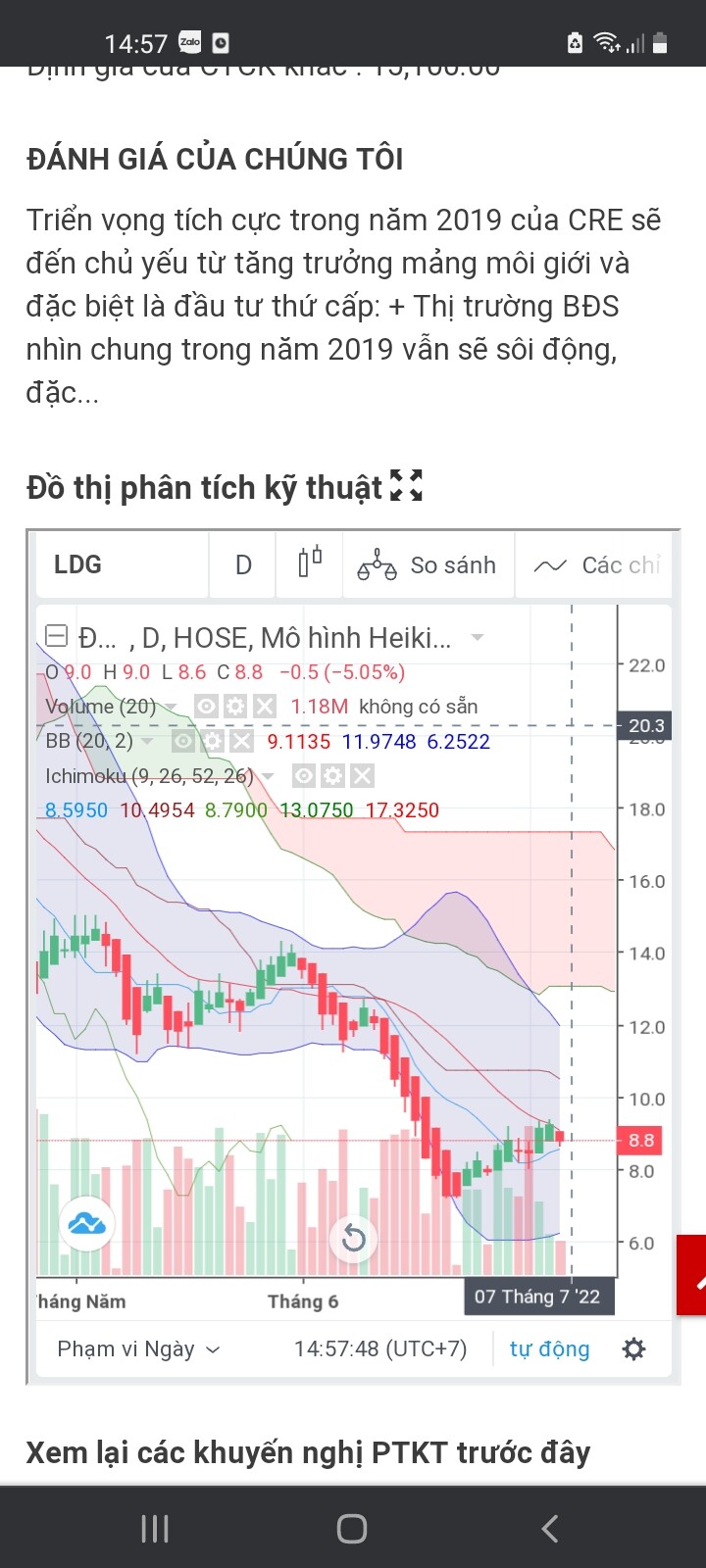Image resolution: width=706 pixels, height=1568 pixels.
Task: Open the So sánh compare tool
Action: 428,564
